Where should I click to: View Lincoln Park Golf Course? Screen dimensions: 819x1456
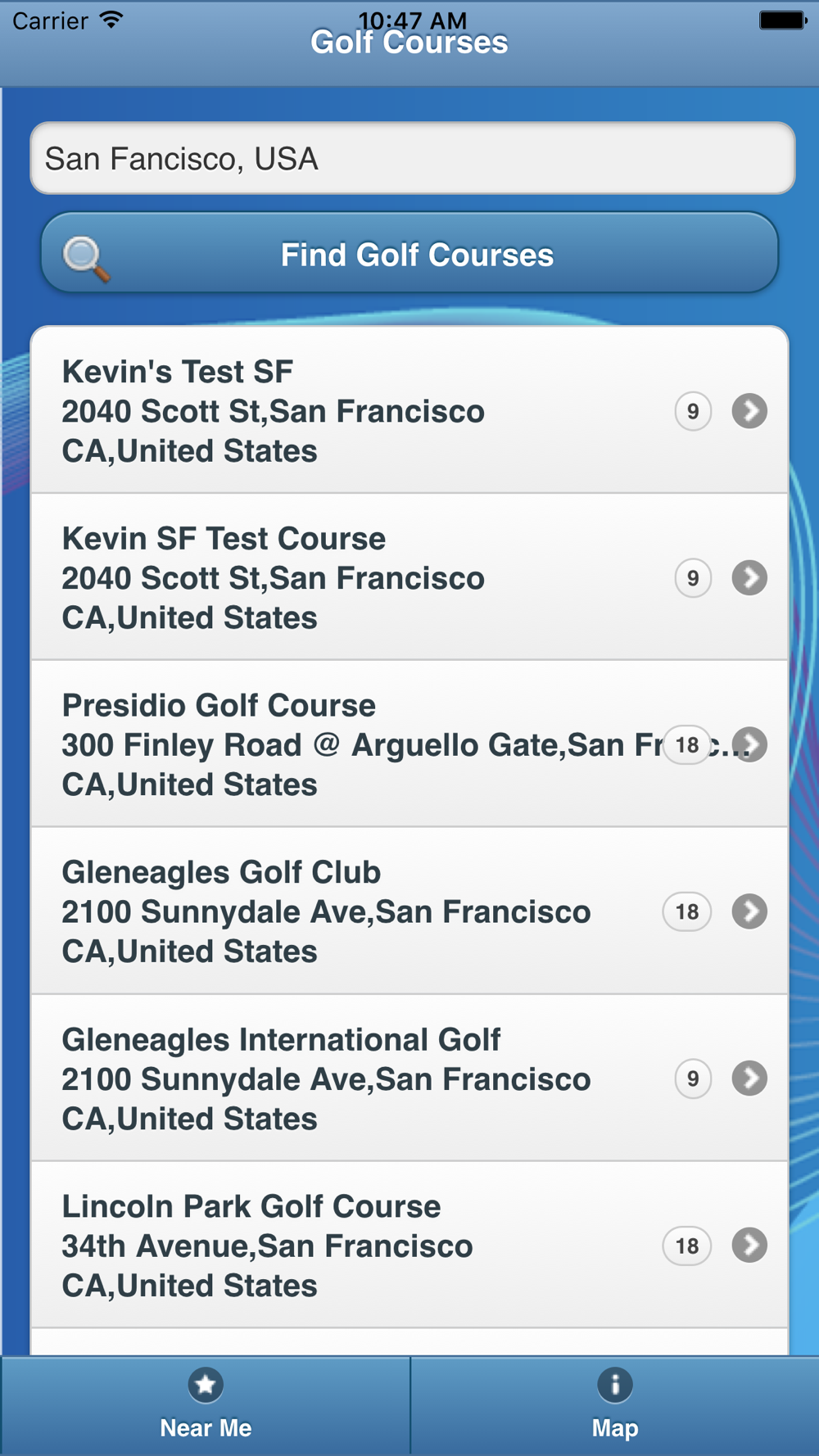point(409,1246)
